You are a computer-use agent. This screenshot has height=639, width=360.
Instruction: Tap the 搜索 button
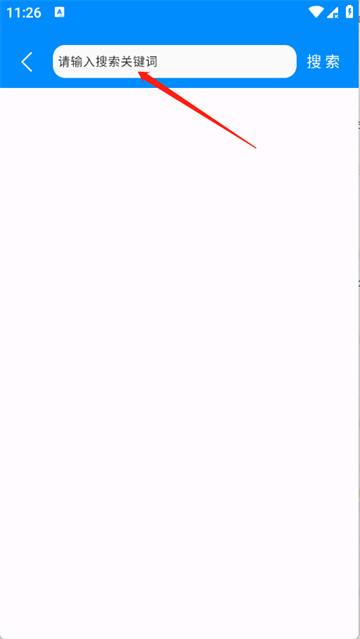pyautogui.click(x=323, y=62)
